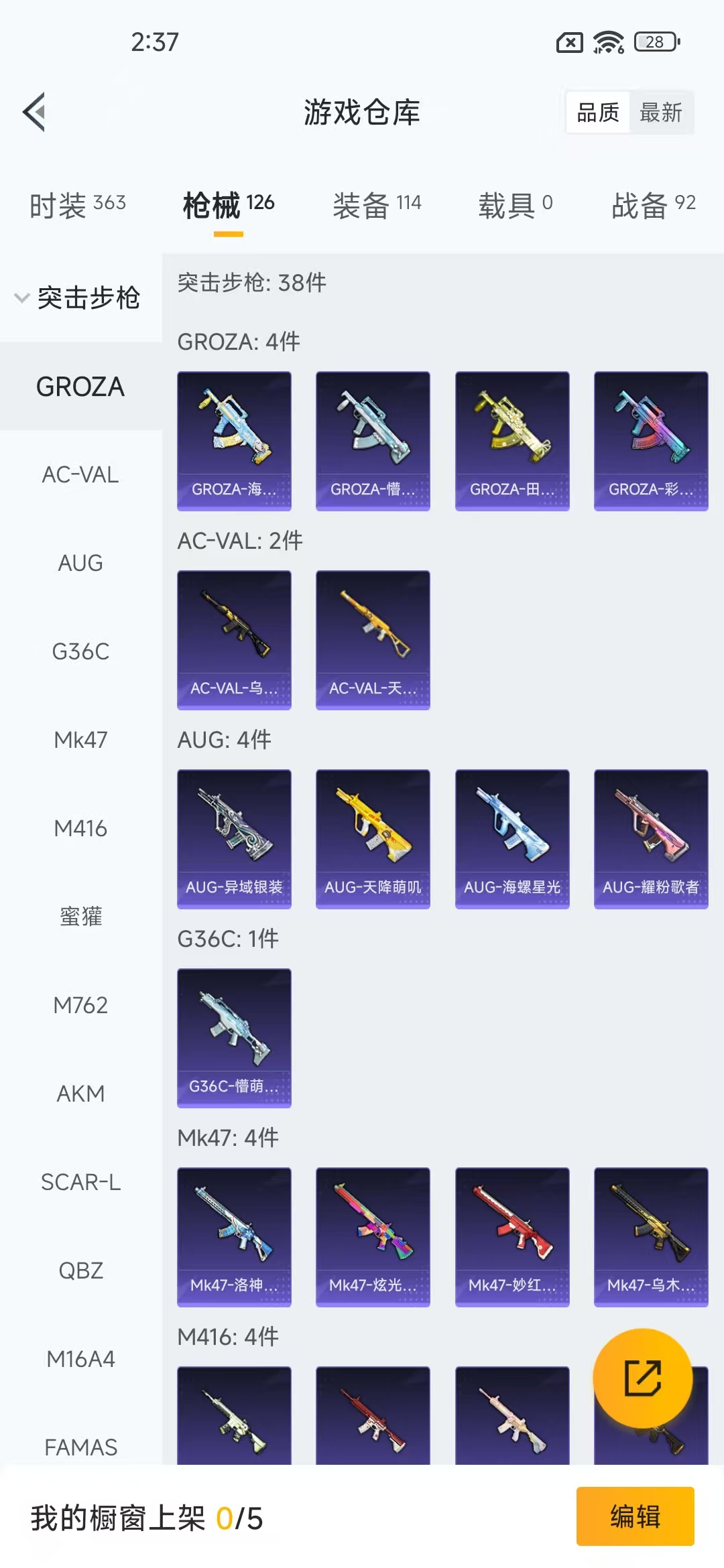Choose SCAR-L in the side list
Screen dimensions: 724x1568
80,1182
